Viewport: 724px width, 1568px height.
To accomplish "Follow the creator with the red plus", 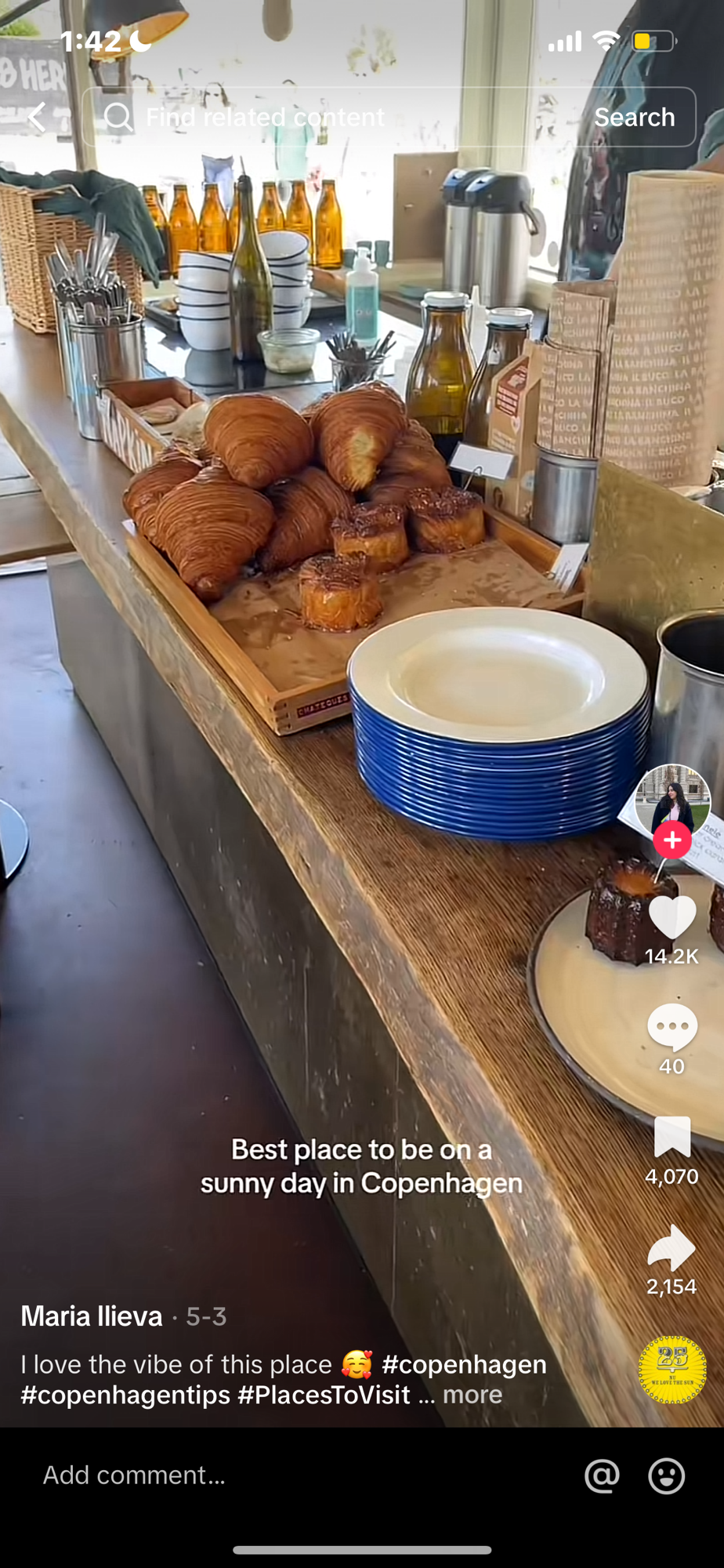I will 672,840.
